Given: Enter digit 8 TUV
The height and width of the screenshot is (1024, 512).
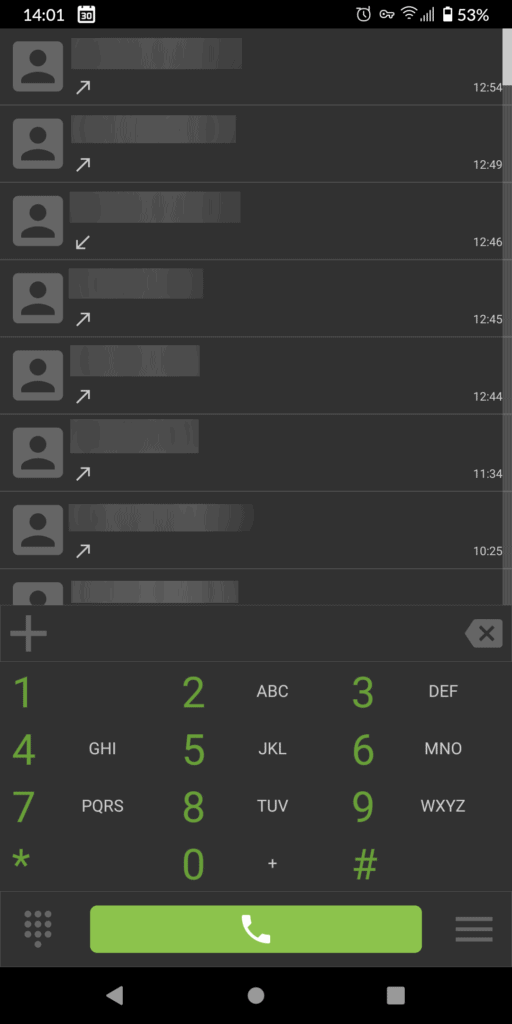Looking at the screenshot, I should 255,806.
